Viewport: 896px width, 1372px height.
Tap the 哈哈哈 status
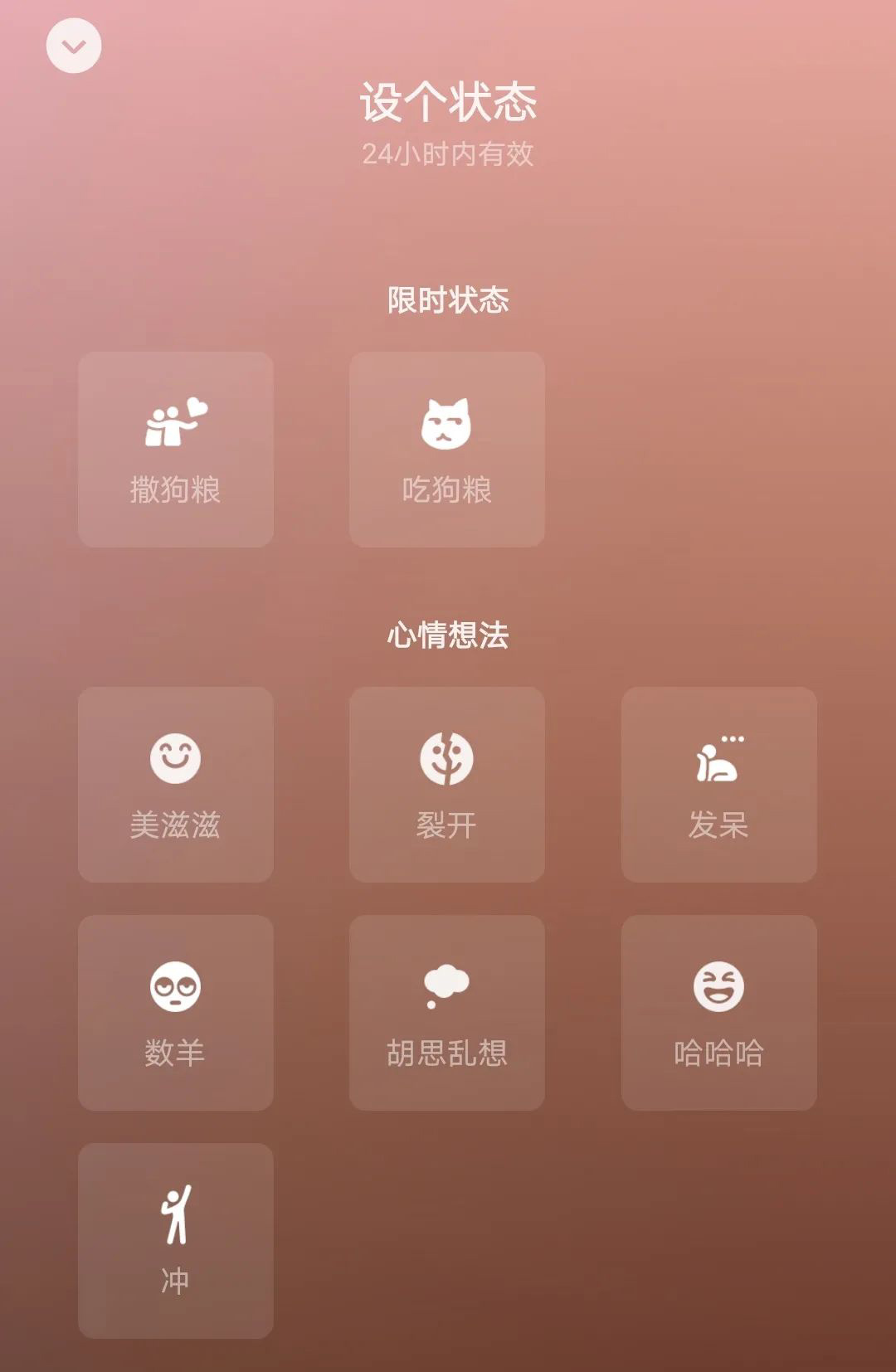coord(718,1012)
